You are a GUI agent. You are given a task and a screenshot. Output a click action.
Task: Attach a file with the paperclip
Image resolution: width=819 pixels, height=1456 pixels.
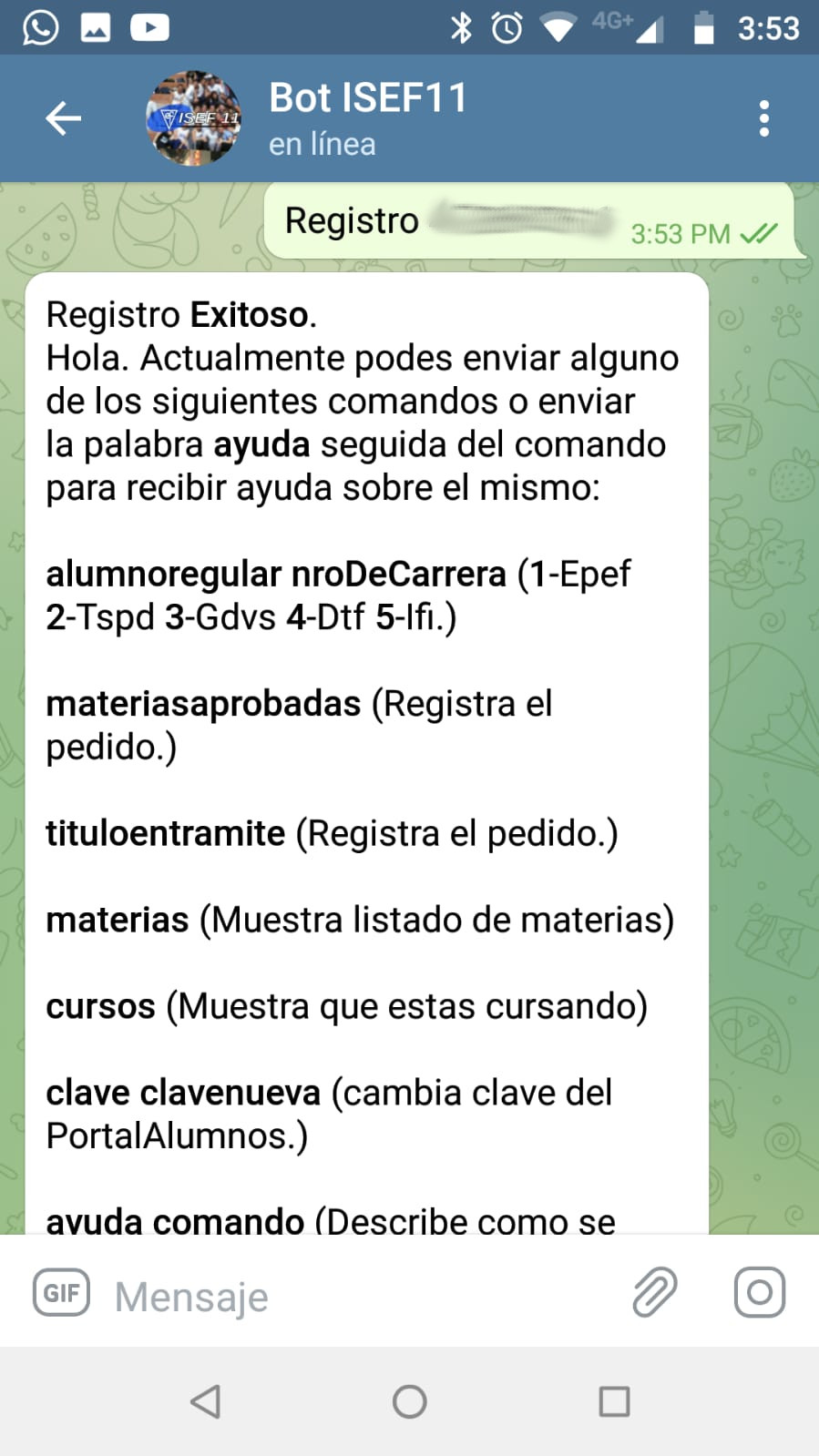[x=654, y=1292]
